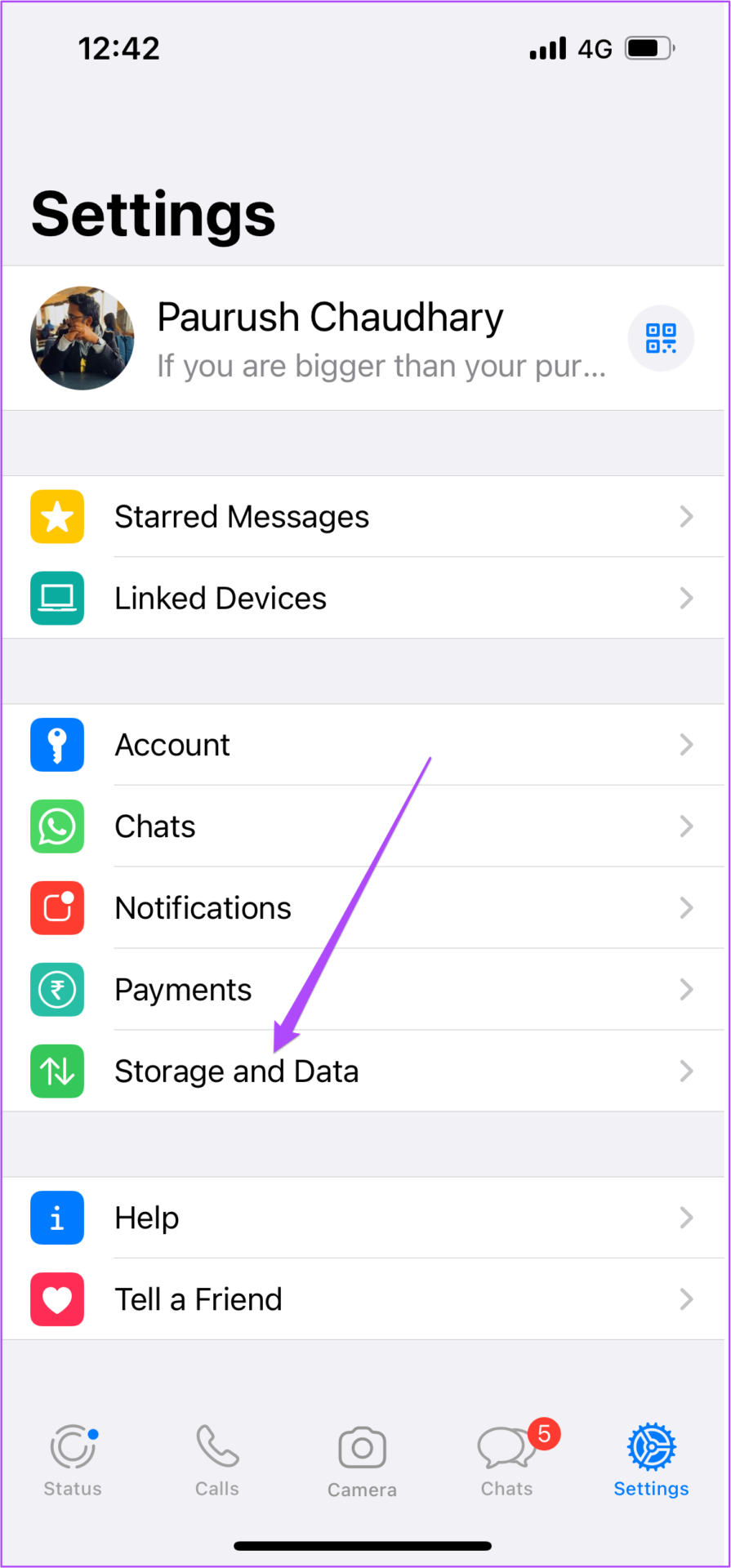Open Linked Devices
Screen dimensions: 731x1568
[x=363, y=598]
